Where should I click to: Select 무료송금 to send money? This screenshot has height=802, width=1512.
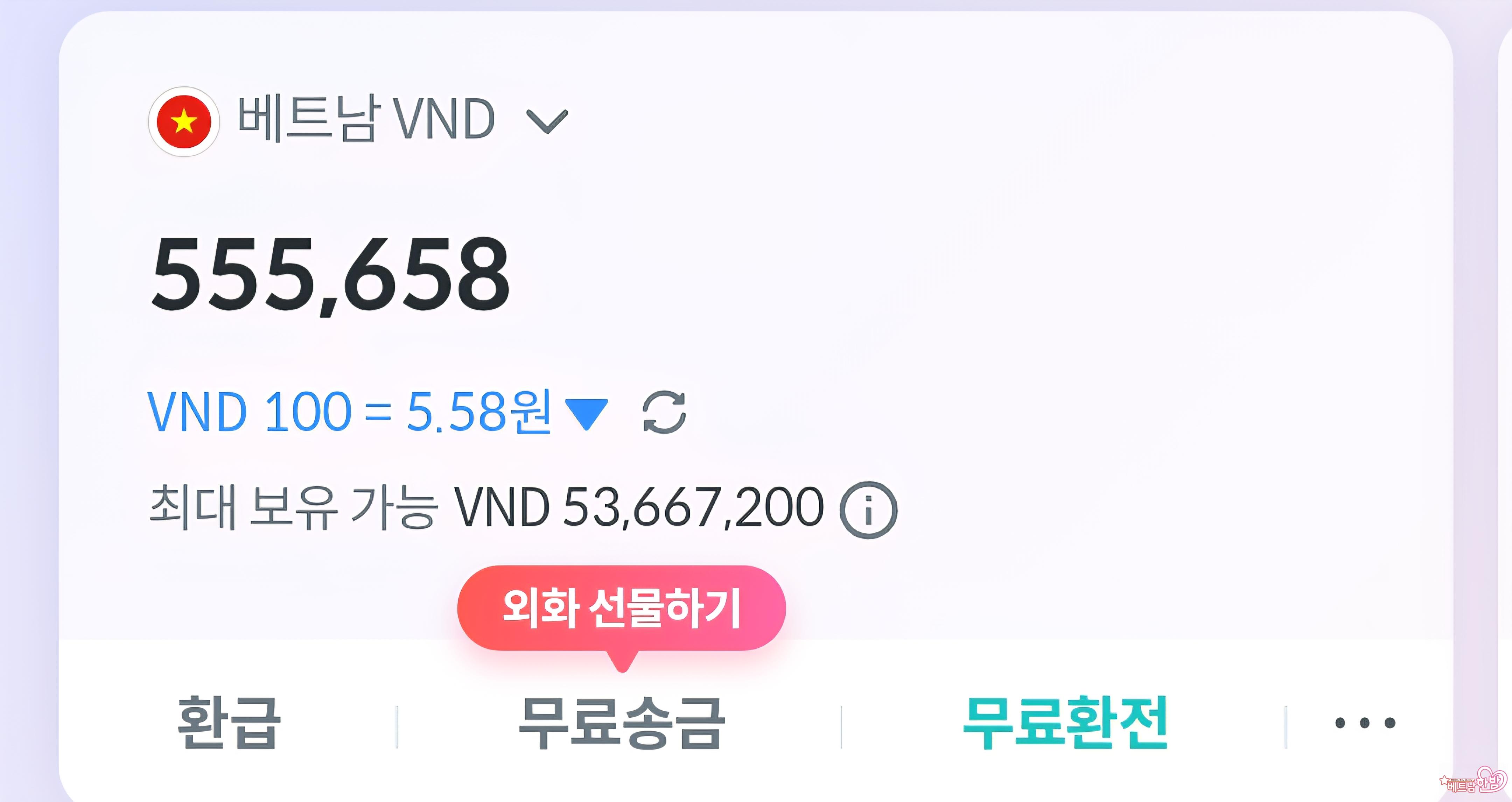coord(622,723)
